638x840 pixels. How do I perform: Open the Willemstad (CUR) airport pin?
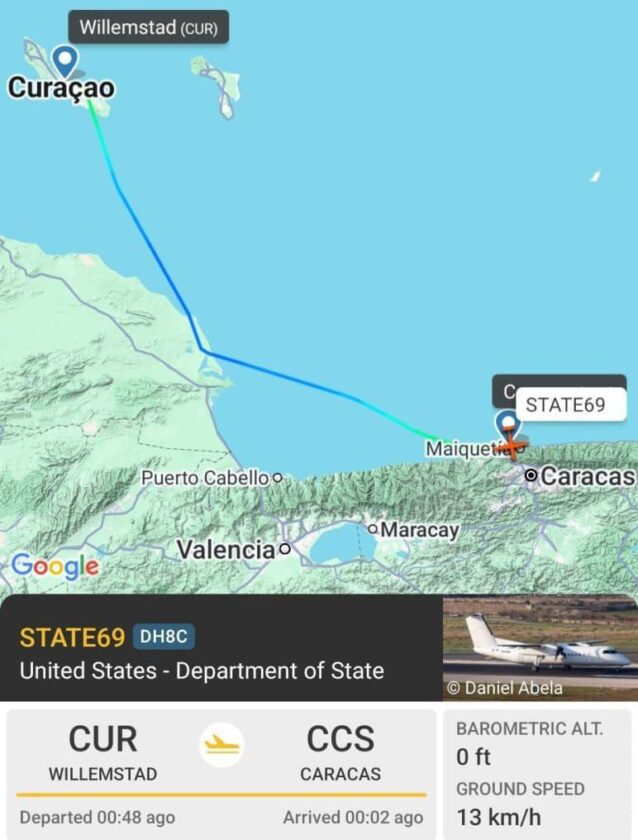tap(66, 60)
